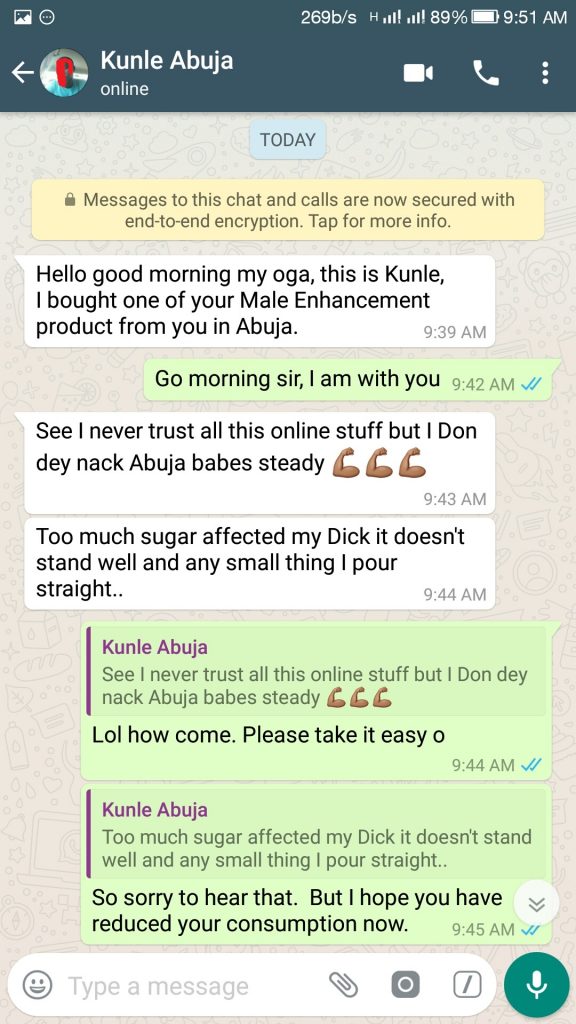Jump to the latest message with down arrows
The image size is (576, 1024).
coord(537,904)
